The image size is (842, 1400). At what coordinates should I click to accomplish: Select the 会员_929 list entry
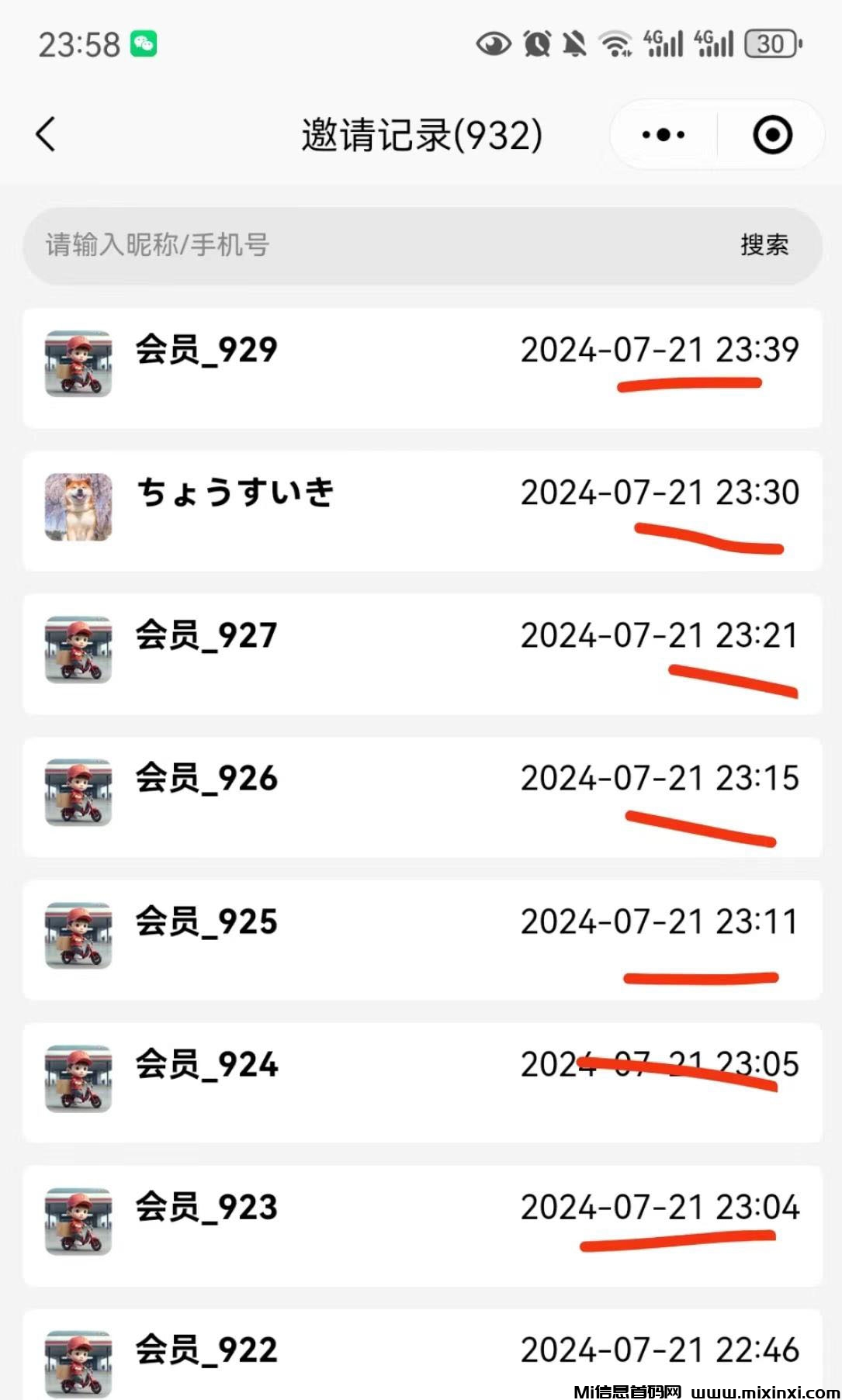pos(421,365)
